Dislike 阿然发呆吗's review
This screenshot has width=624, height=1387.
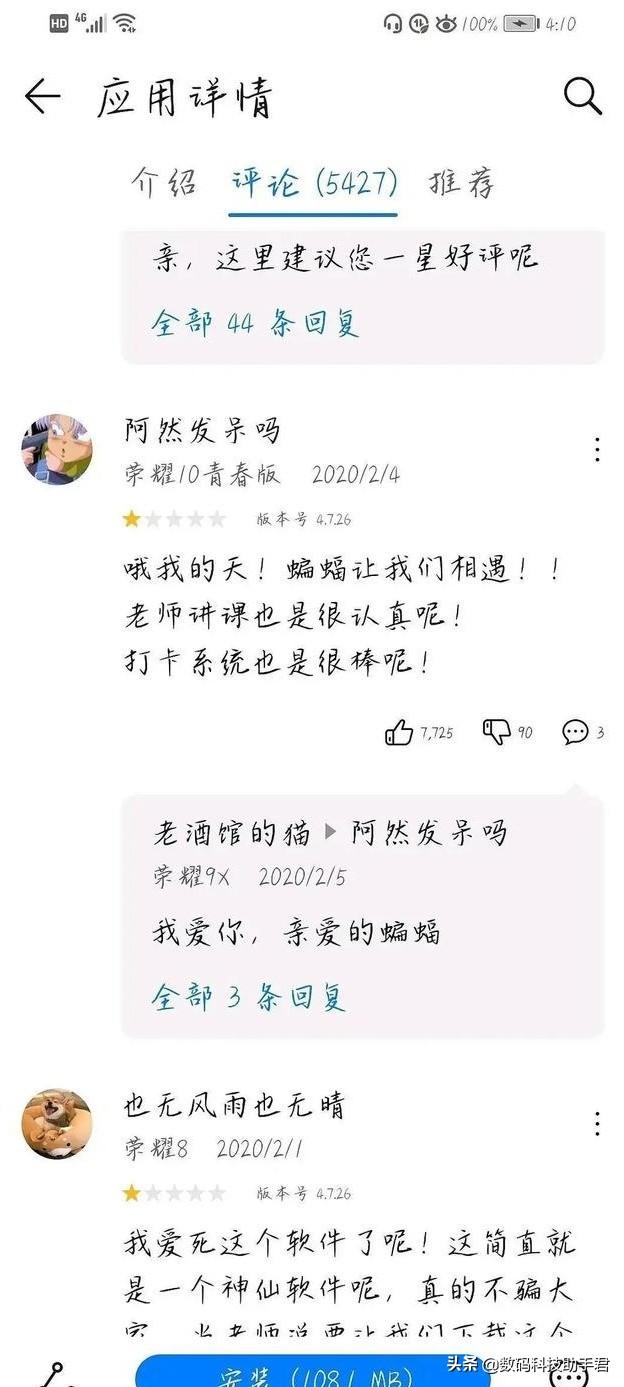point(497,732)
